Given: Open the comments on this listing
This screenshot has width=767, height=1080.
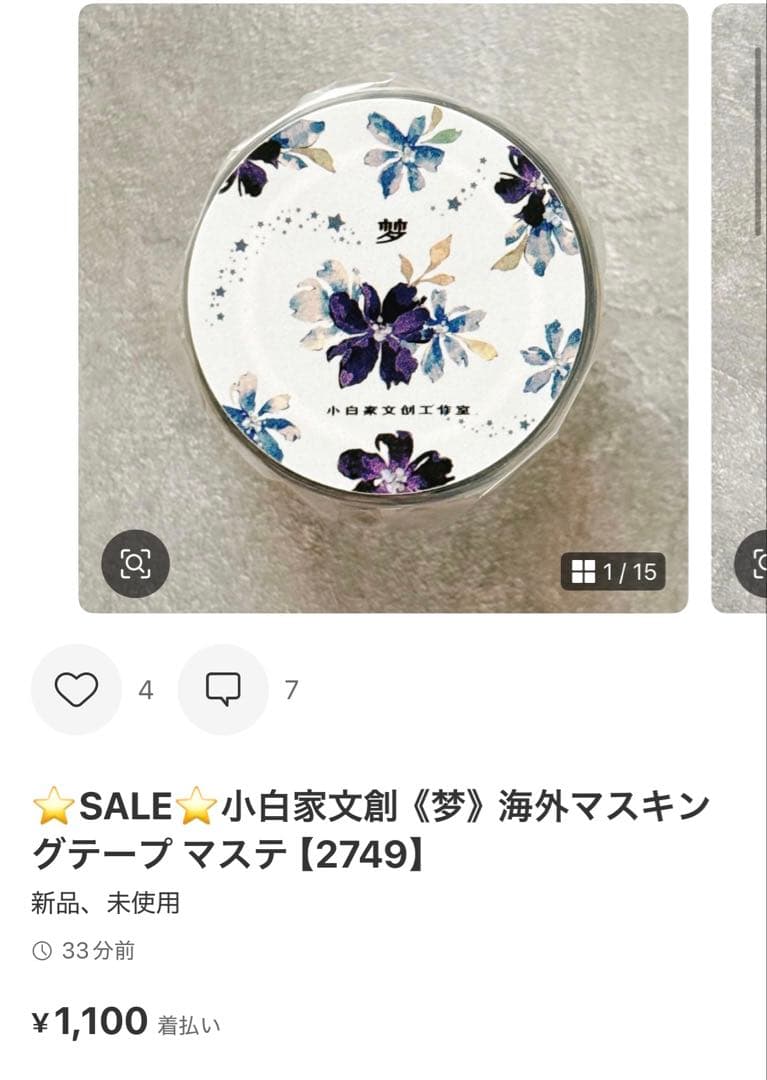Looking at the screenshot, I should (x=223, y=690).
